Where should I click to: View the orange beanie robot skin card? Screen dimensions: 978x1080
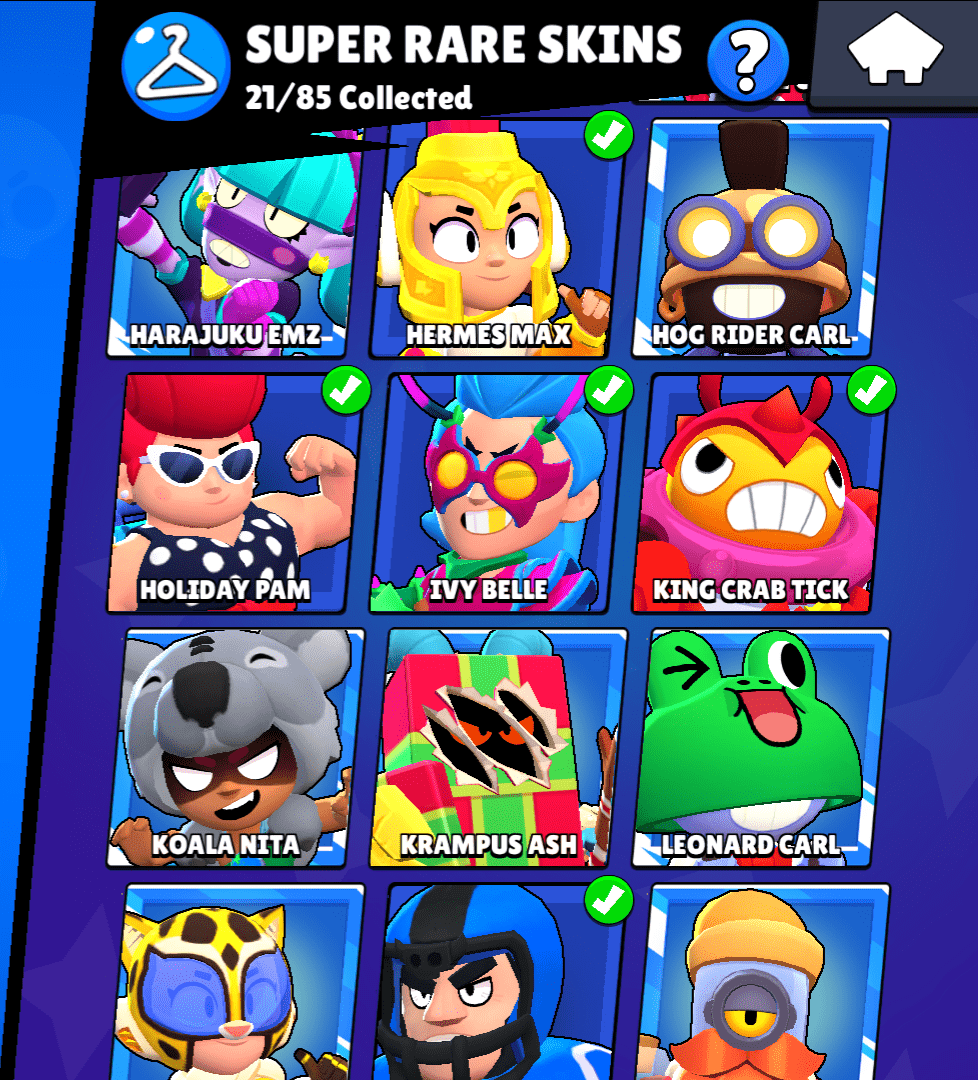click(x=758, y=985)
